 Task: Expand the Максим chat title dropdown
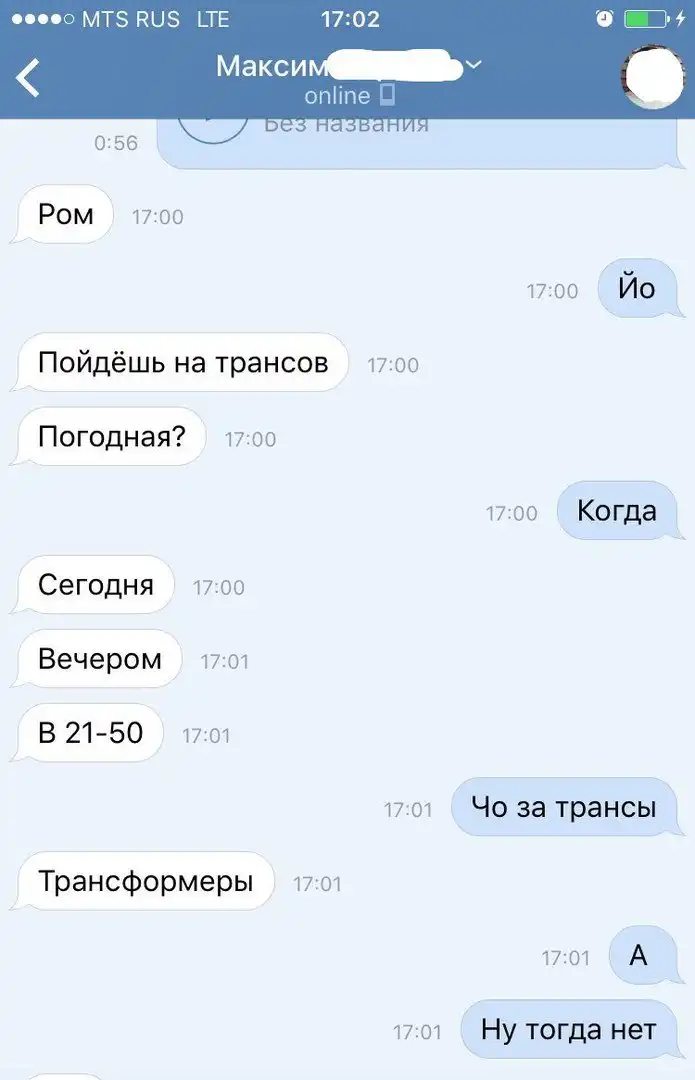[x=474, y=66]
